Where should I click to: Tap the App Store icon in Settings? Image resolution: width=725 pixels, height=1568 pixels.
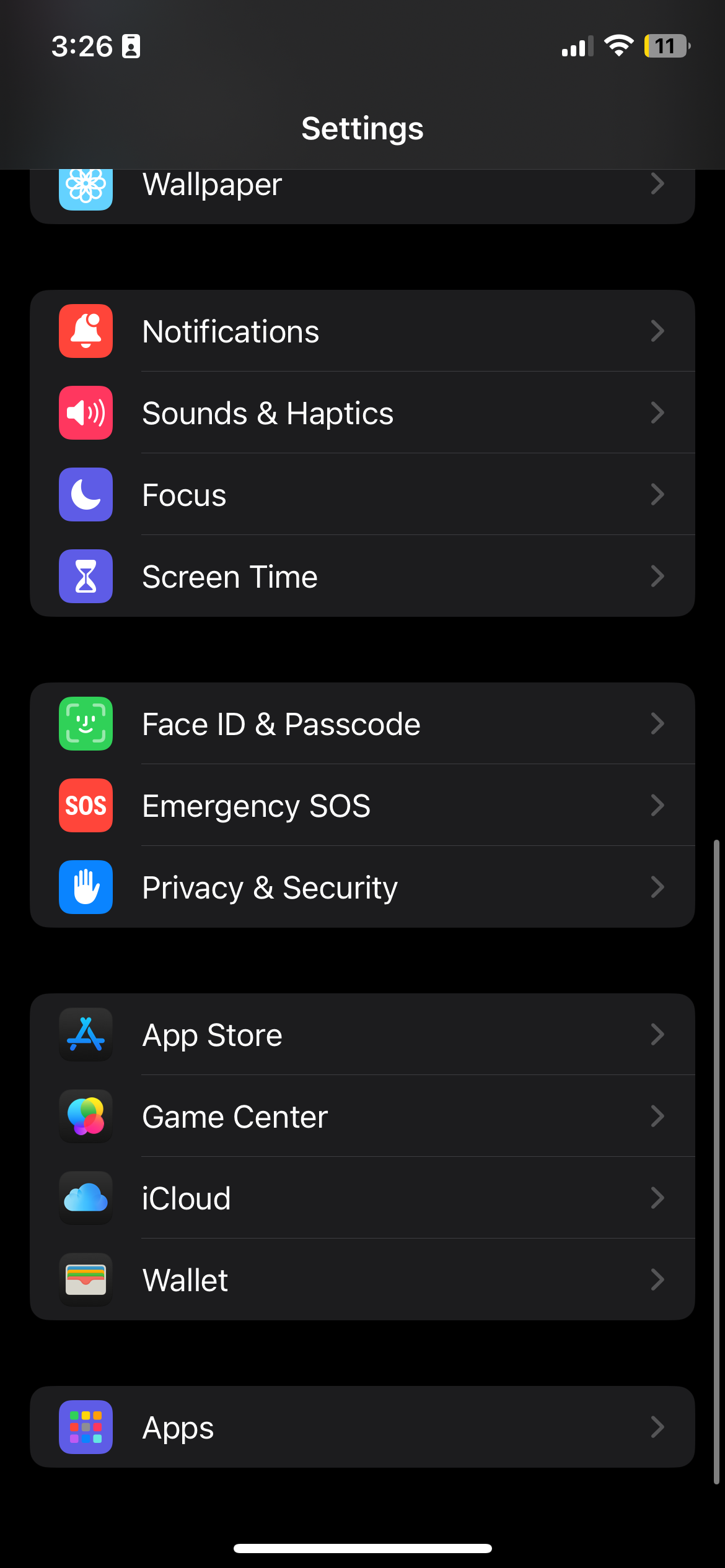pyautogui.click(x=86, y=1035)
